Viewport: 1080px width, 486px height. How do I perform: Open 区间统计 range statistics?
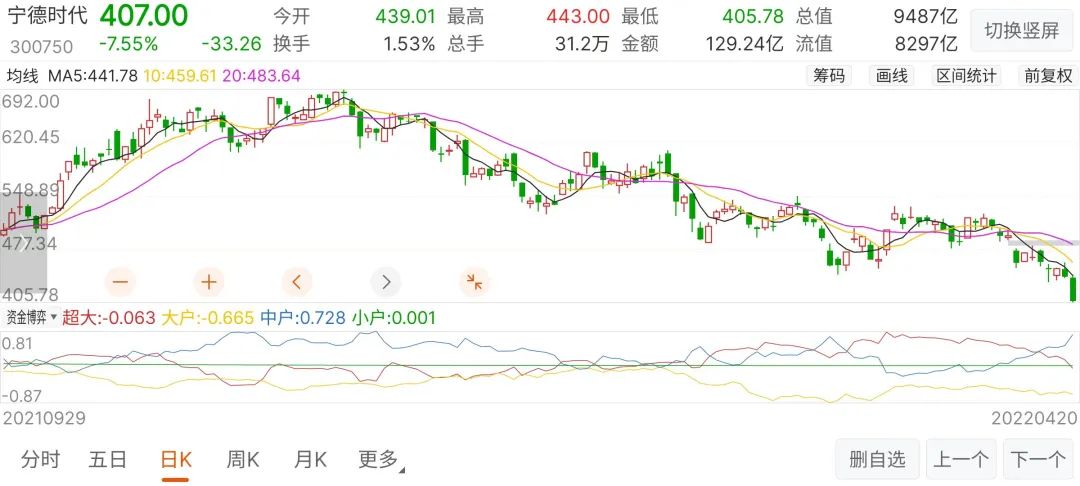click(x=965, y=76)
